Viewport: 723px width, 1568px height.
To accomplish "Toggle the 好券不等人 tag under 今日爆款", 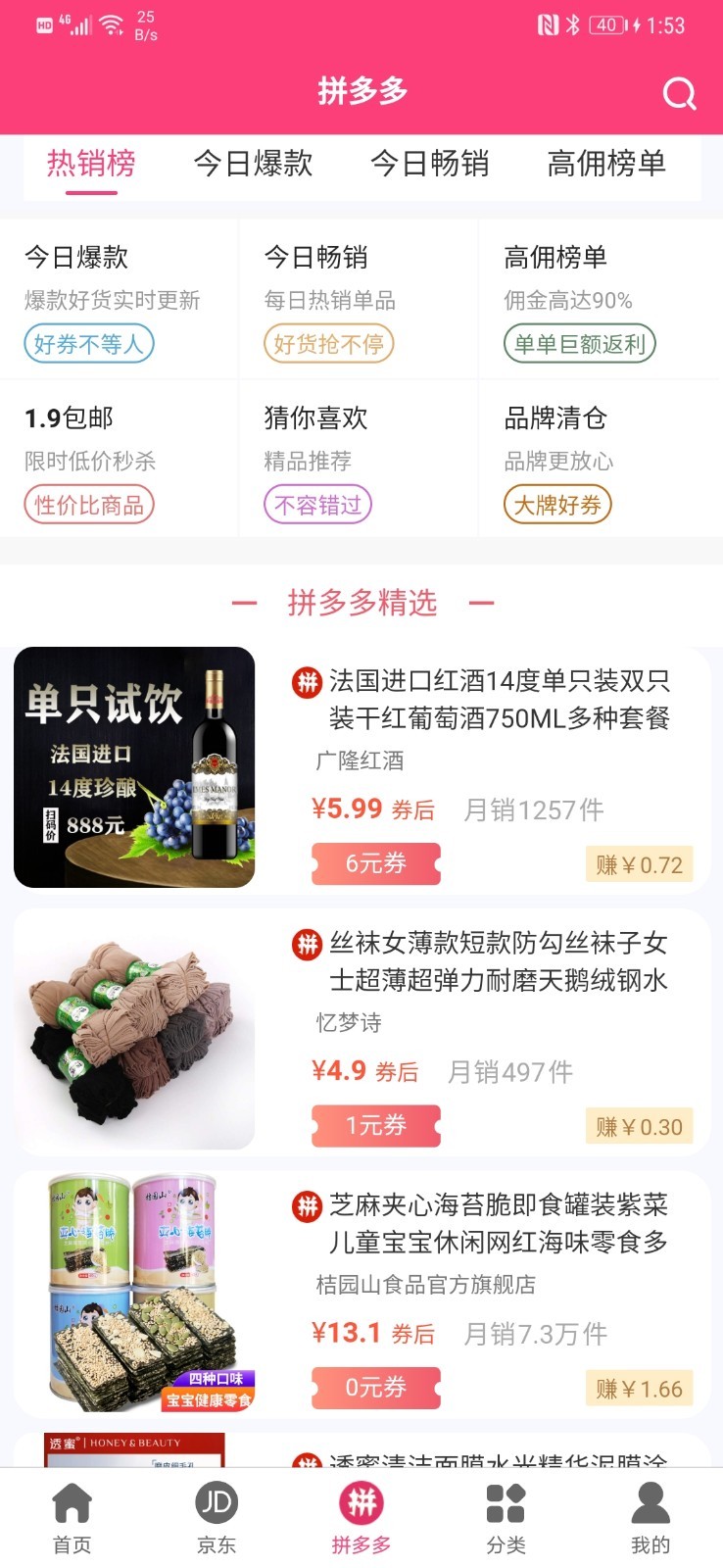I will [x=88, y=344].
